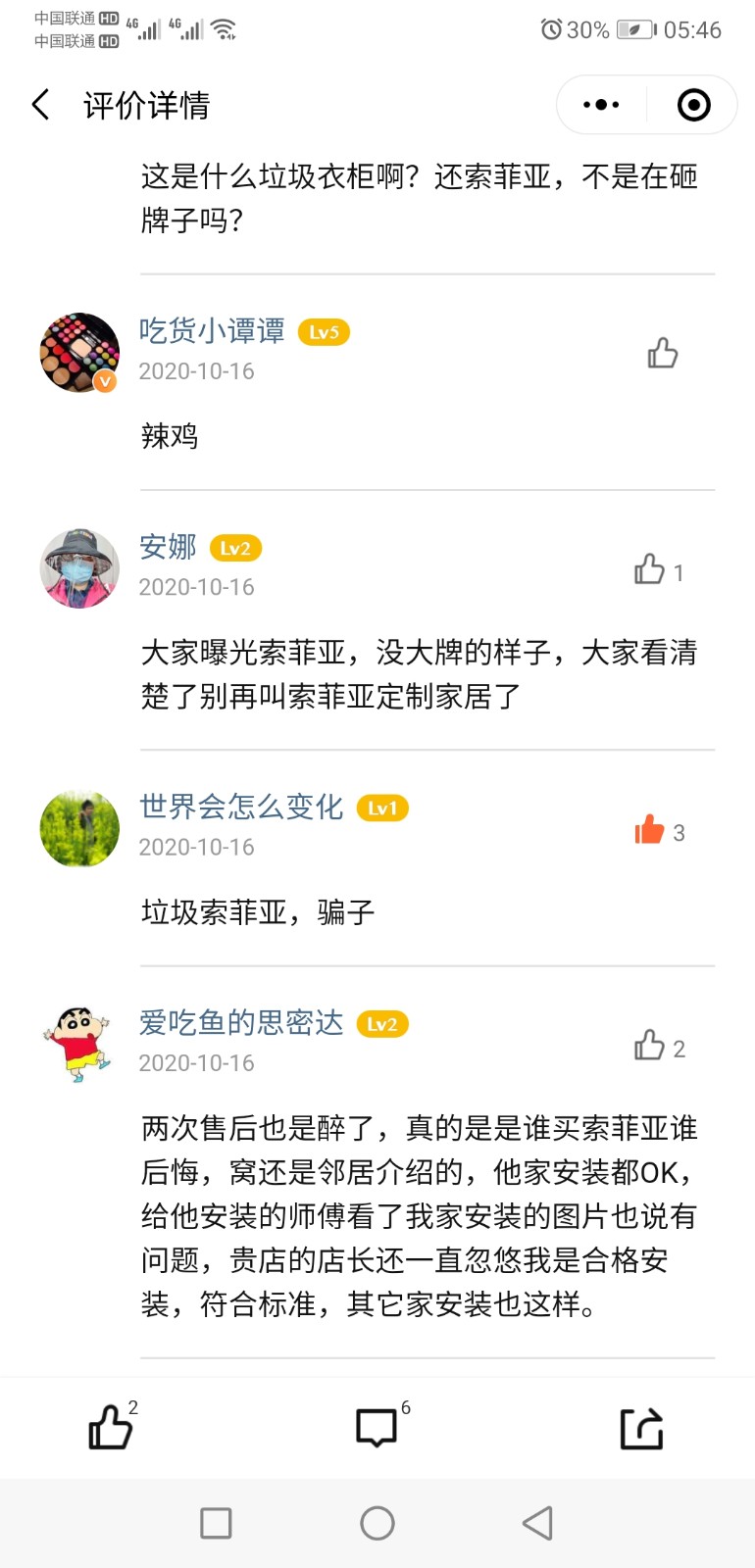
Task: Tap username 爱吃鱼的思密达
Action: (x=241, y=1023)
